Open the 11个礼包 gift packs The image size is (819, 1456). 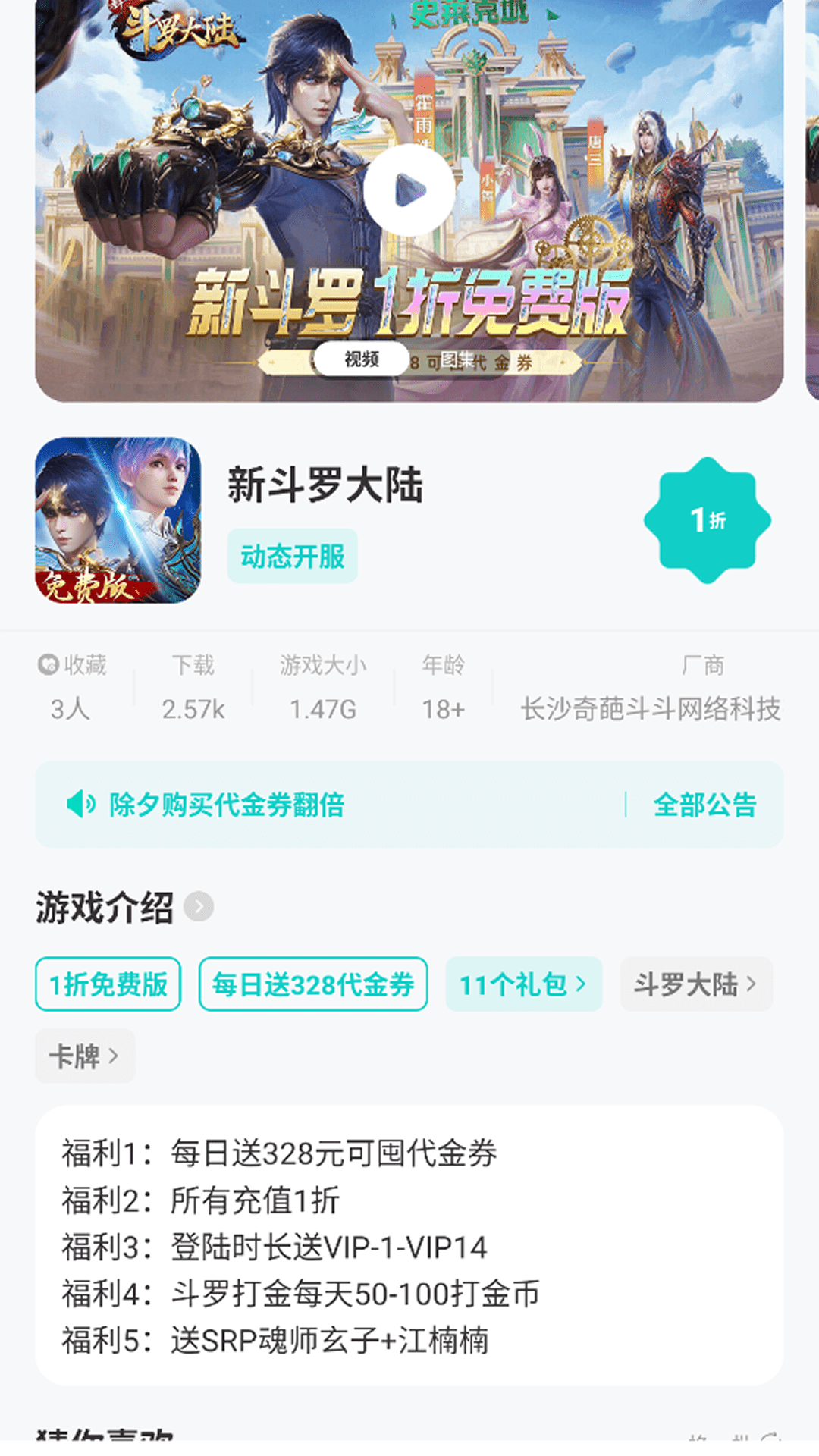click(x=523, y=984)
